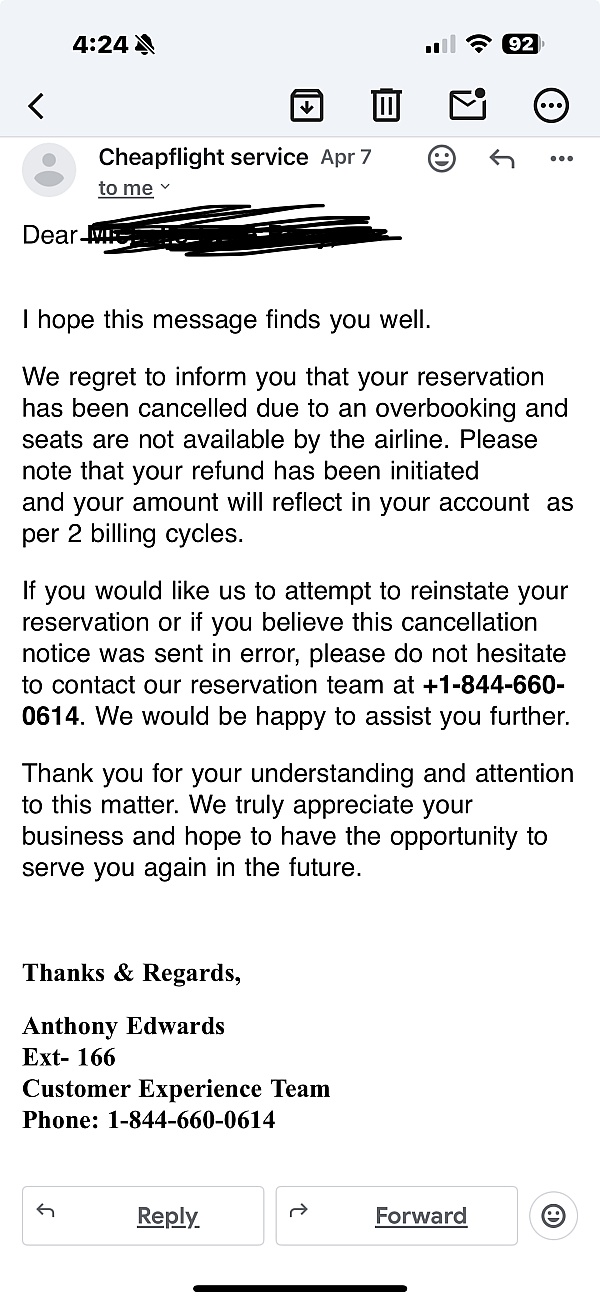Tap the Reply button at the bottom
This screenshot has width=600, height=1303.
(143, 1215)
